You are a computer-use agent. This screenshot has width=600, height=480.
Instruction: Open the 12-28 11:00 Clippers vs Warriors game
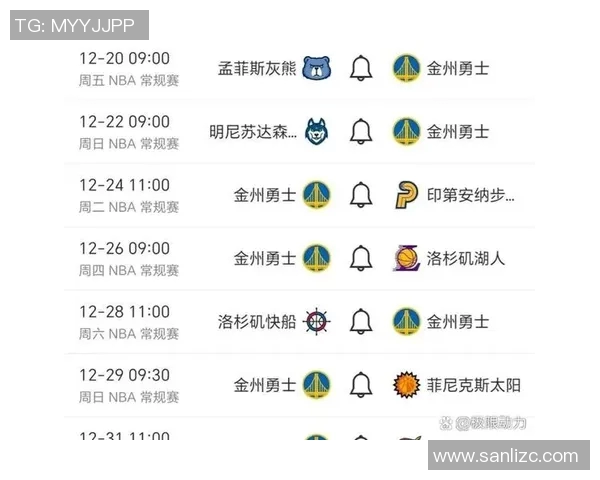[125, 321]
